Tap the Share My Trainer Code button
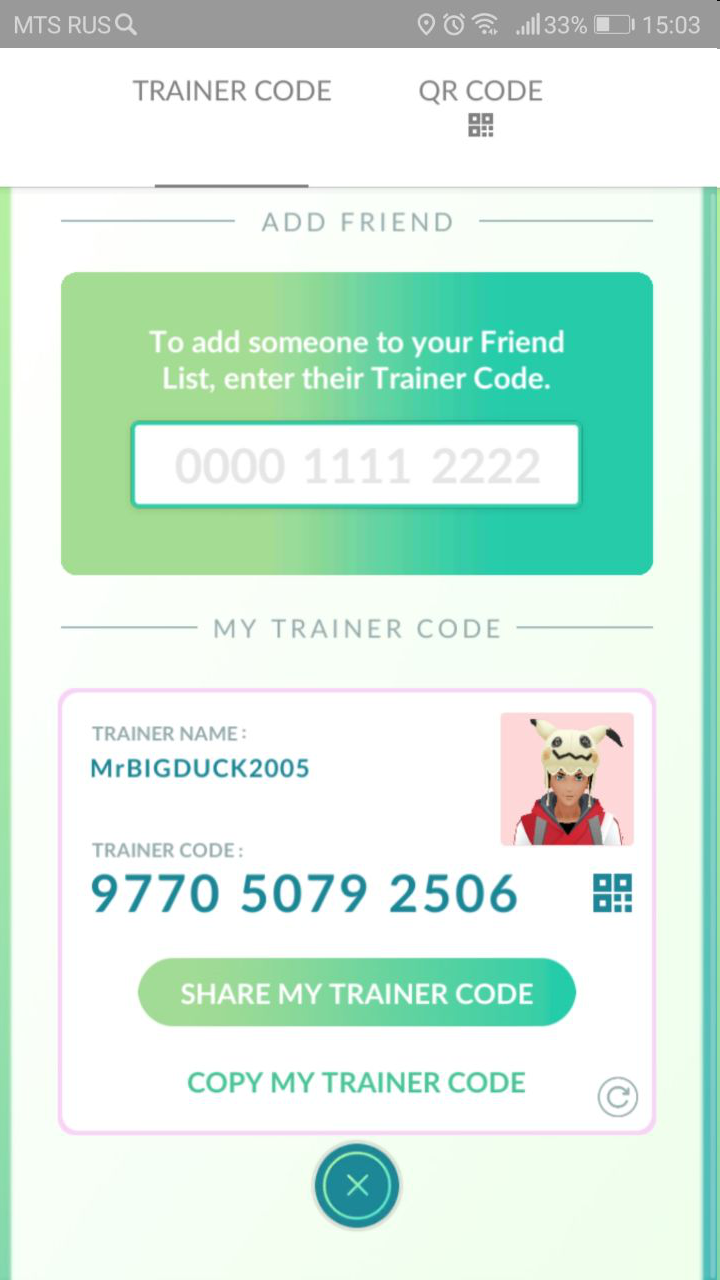Viewport: 720px width, 1280px height. point(357,993)
